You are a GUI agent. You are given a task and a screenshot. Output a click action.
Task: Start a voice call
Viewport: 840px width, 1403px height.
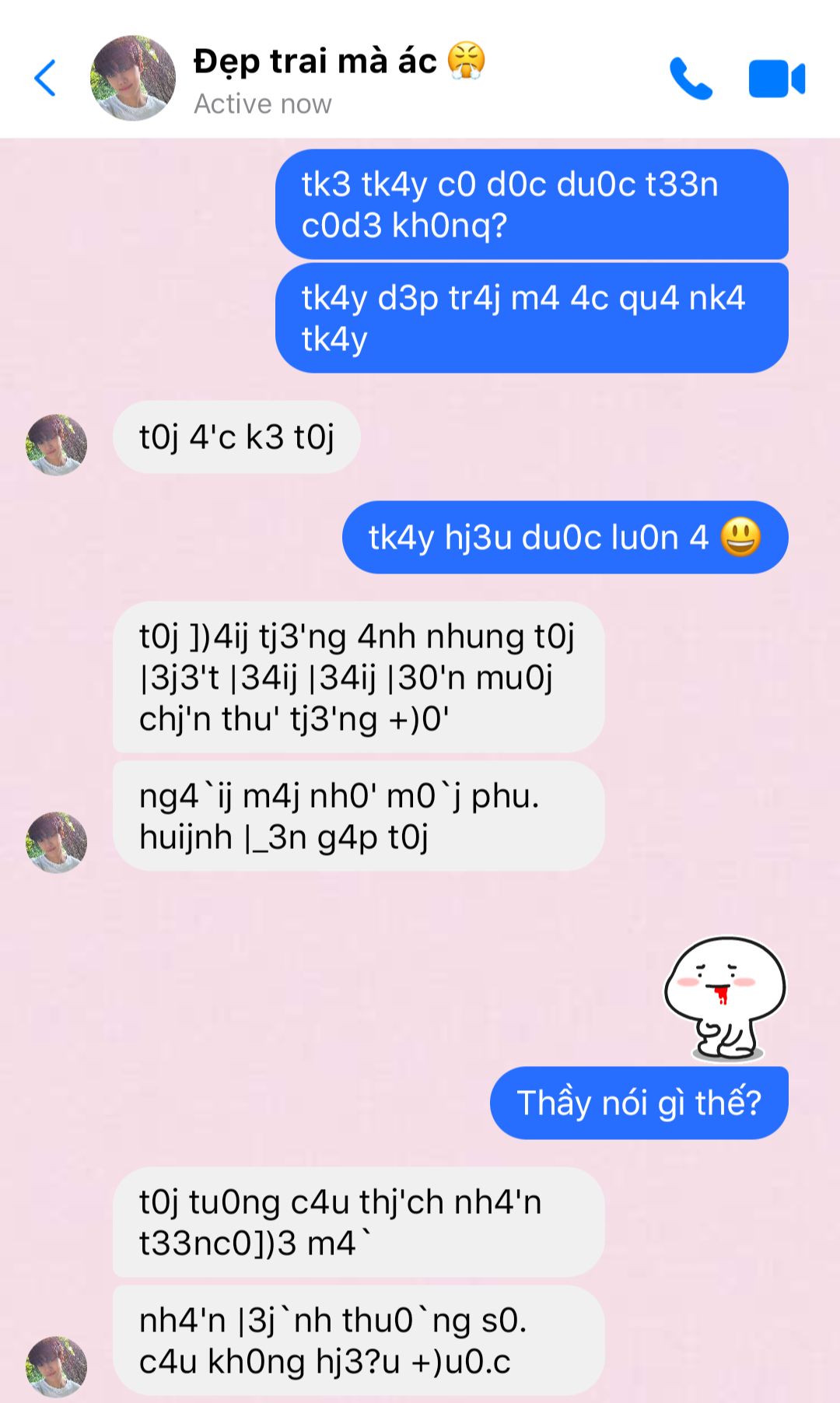(691, 79)
